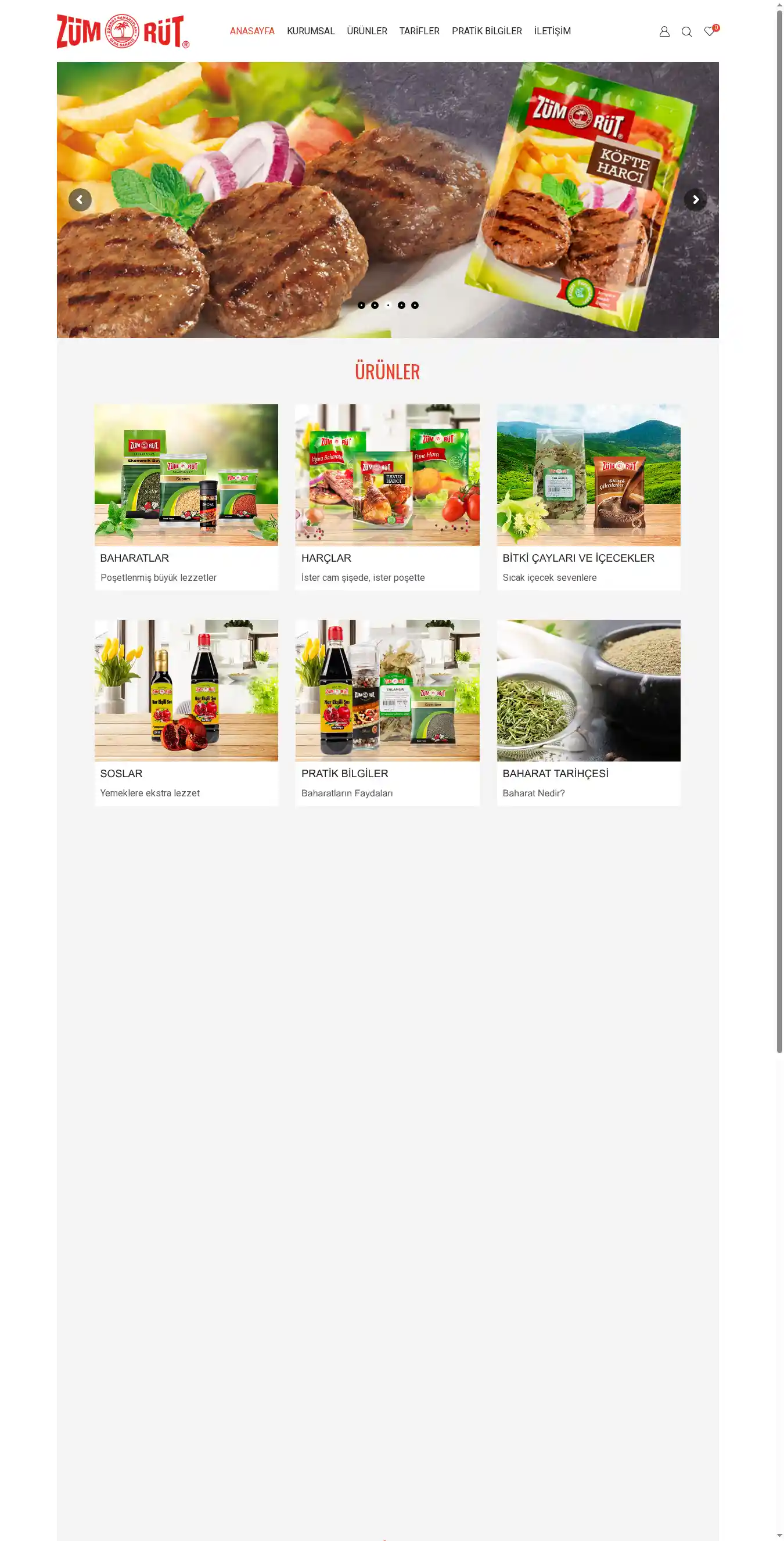784x1541 pixels.
Task: Select ÜRÜNLER in the top navigation
Action: click(366, 31)
